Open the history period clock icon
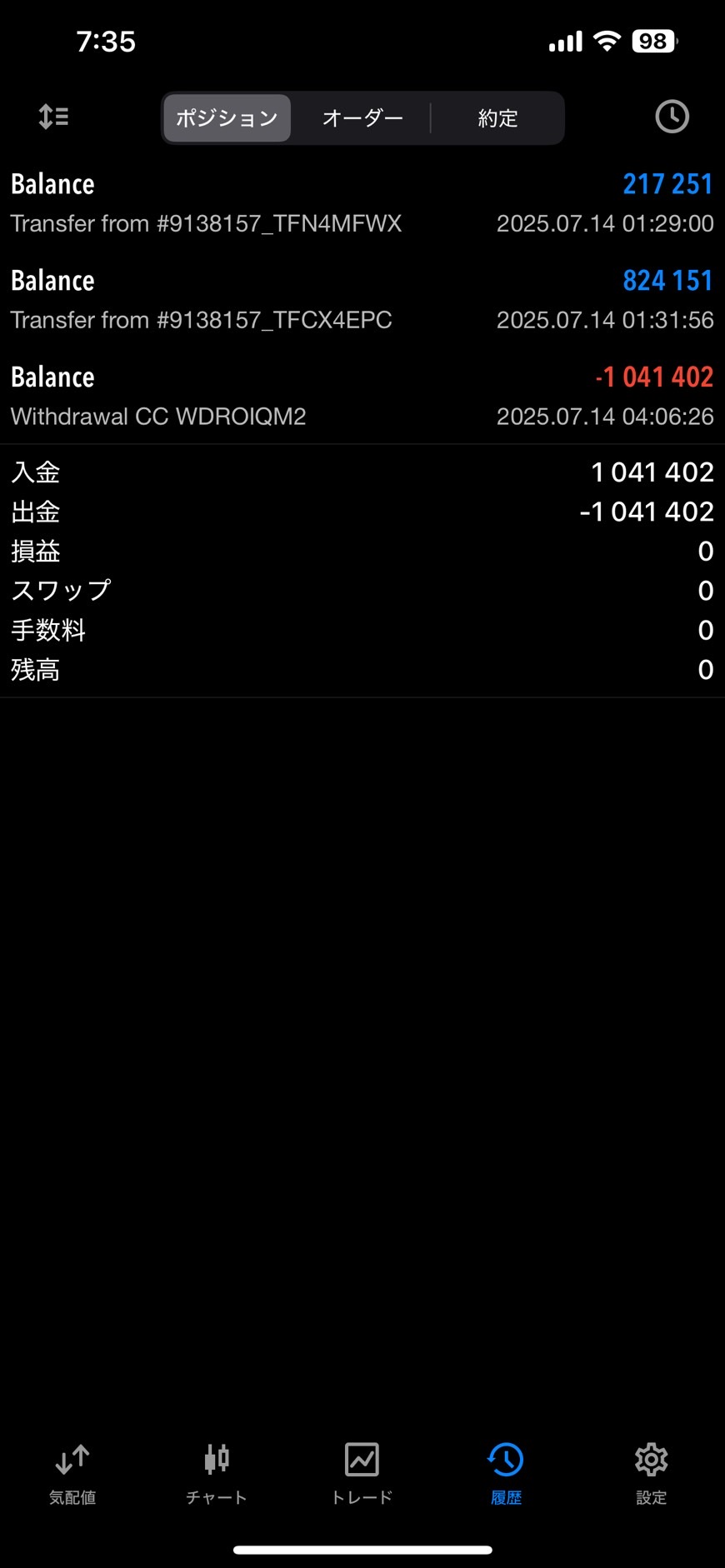This screenshot has height=1568, width=725. point(672,117)
